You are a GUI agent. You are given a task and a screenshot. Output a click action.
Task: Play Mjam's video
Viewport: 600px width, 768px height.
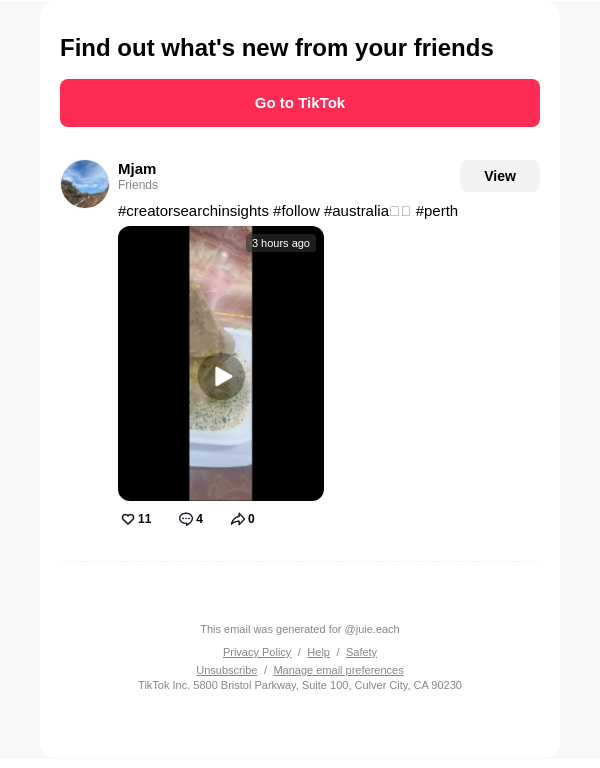pos(221,376)
